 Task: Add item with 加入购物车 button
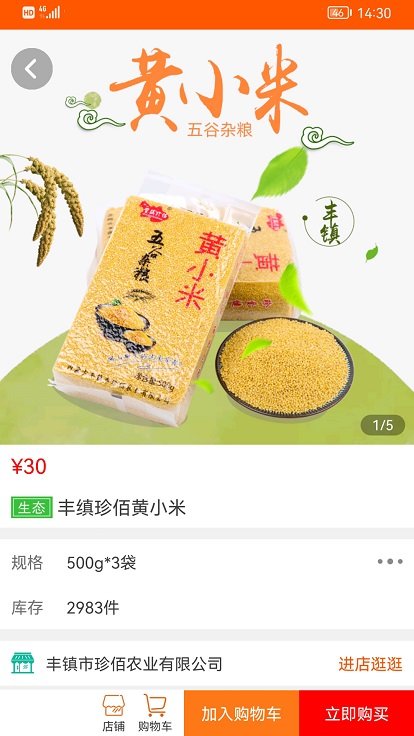[241, 713]
